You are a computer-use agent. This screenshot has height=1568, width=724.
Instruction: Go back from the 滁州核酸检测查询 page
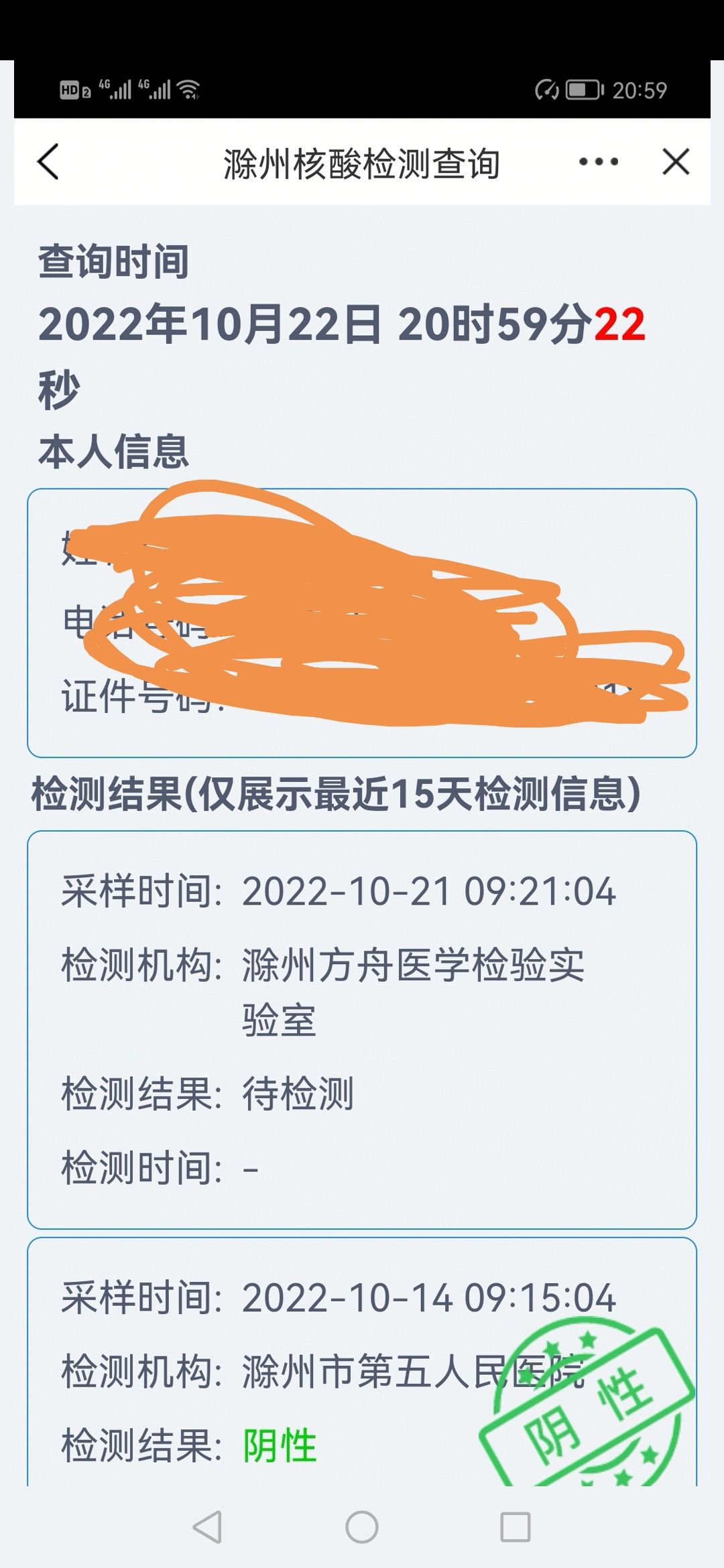click(x=48, y=162)
